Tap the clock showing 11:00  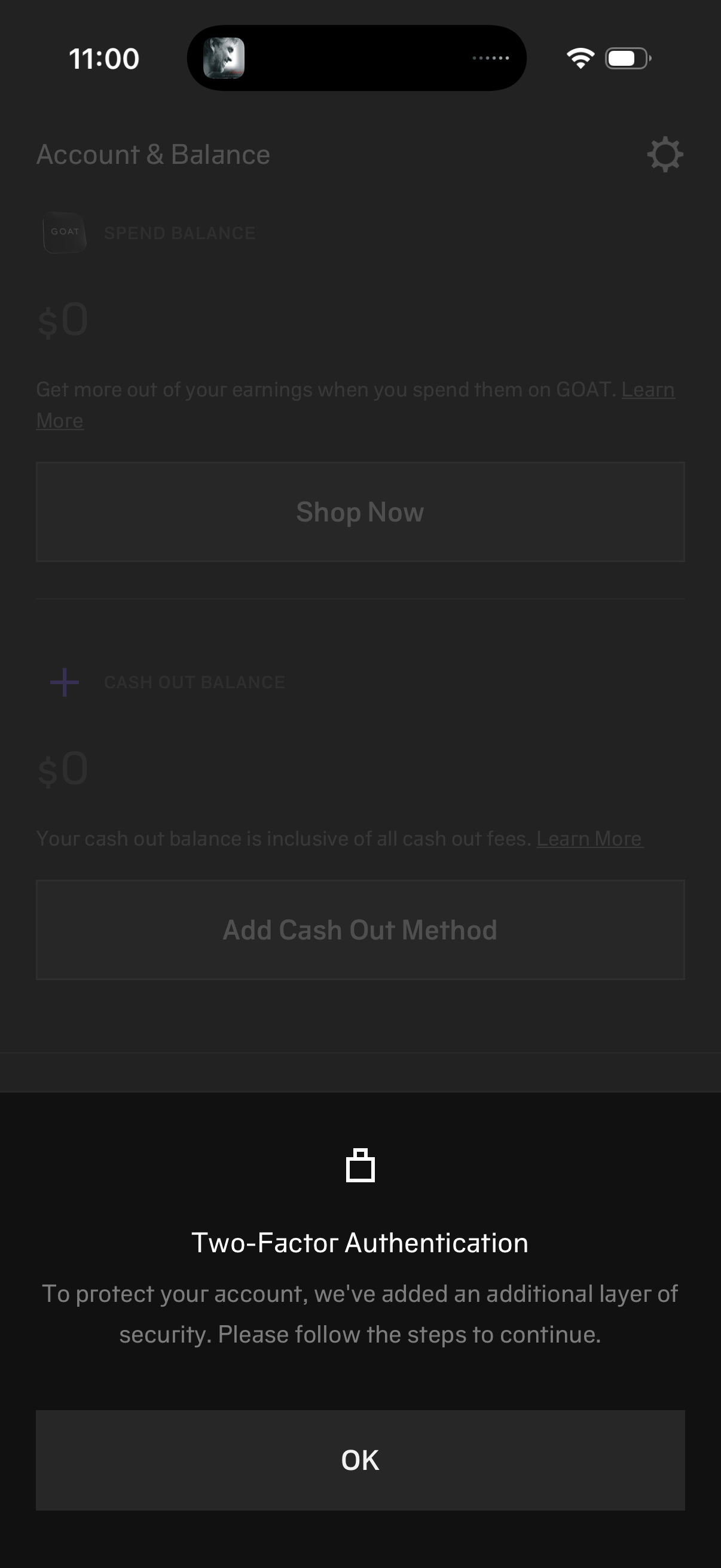coord(103,58)
